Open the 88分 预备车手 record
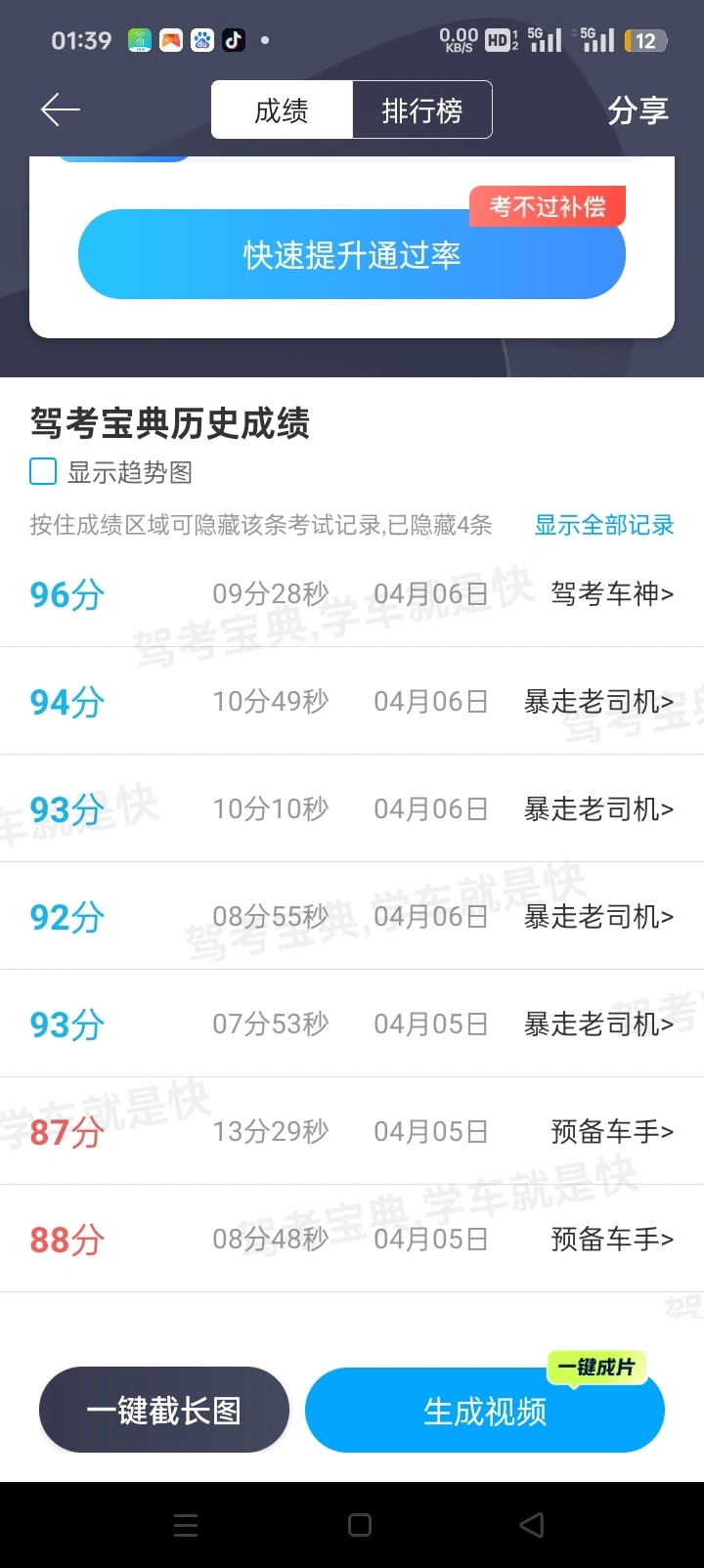 coord(352,1240)
